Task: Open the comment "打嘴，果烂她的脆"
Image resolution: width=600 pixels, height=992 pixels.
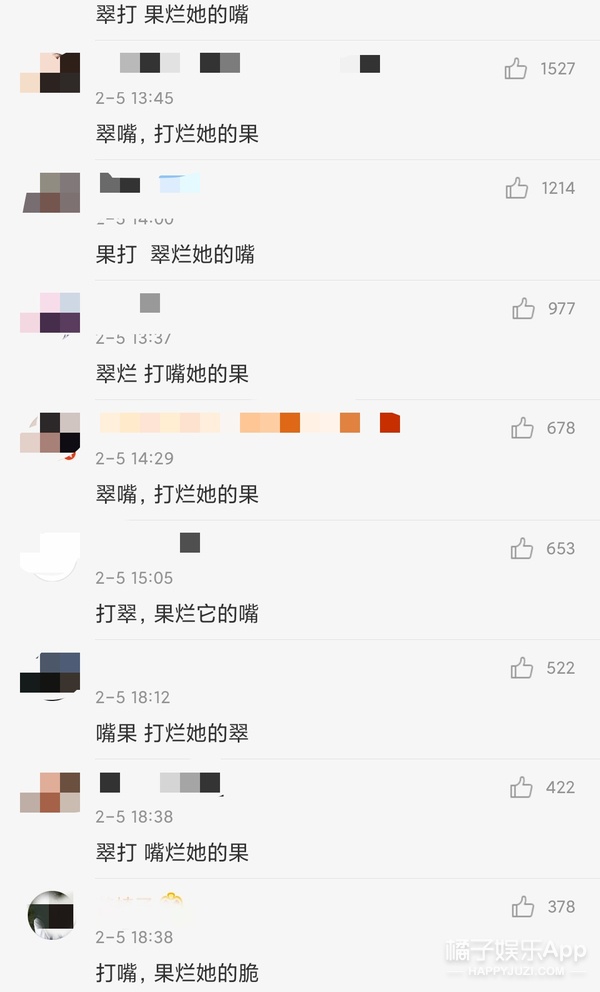Action: pyautogui.click(x=177, y=972)
